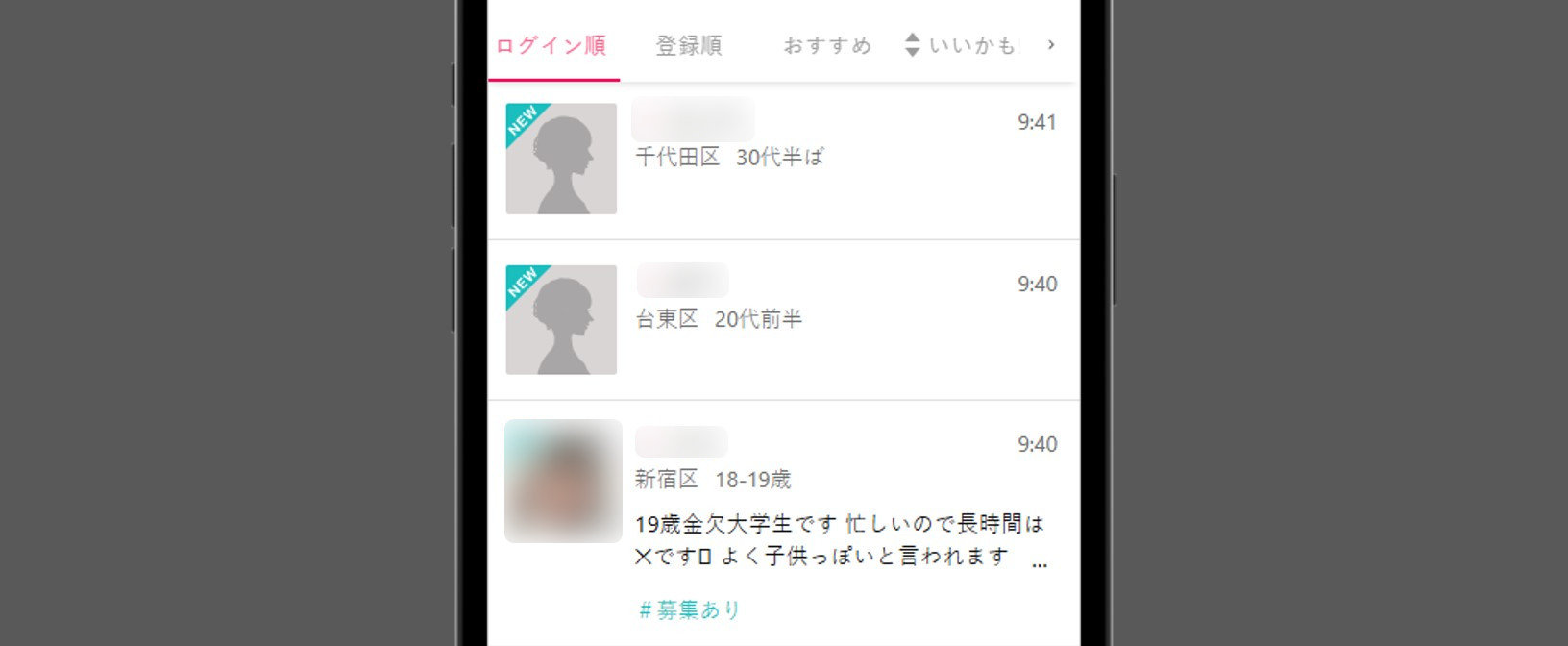Show more tabs with the right arrow
Viewport: 1568px width, 646px height.
click(x=1051, y=45)
